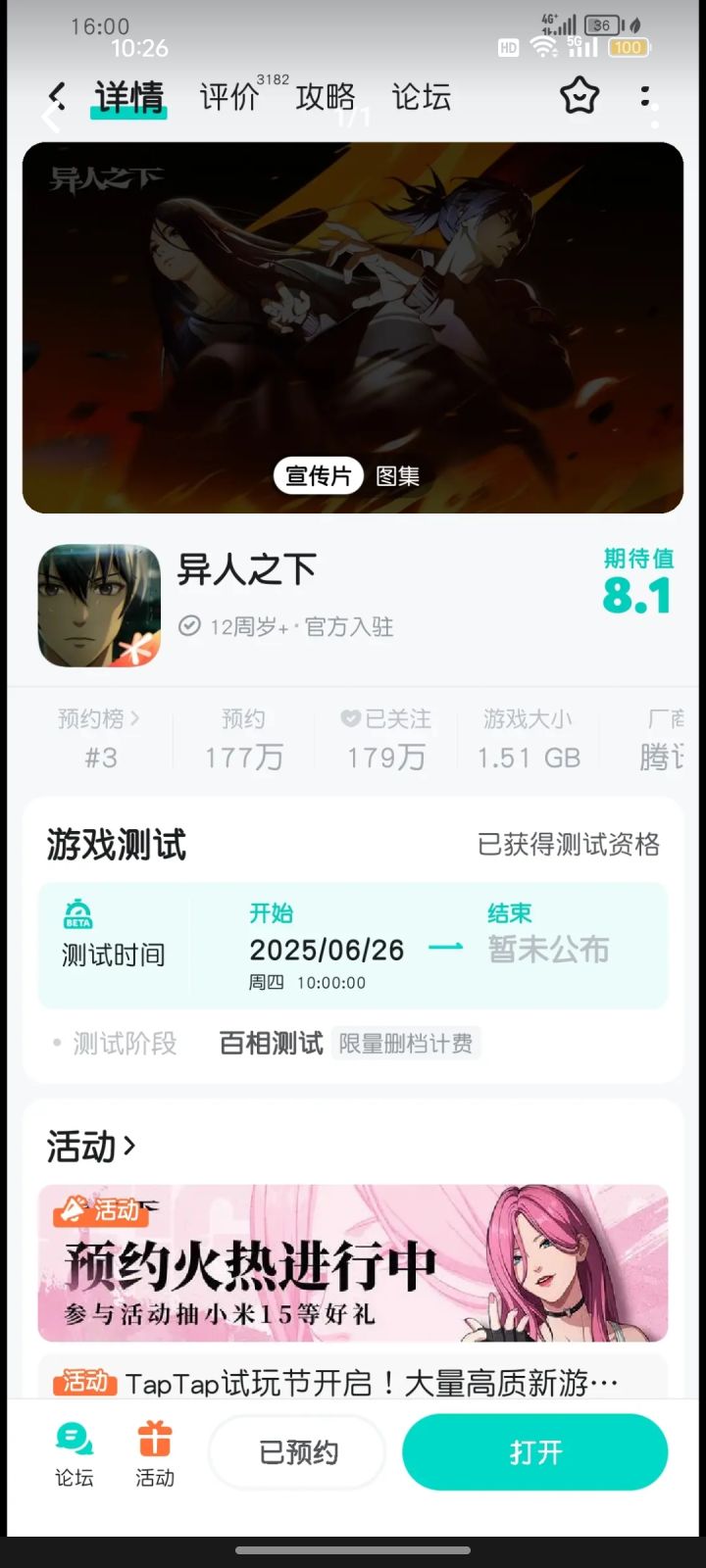
Task: Switch to the 评价 tab
Action: click(x=227, y=97)
